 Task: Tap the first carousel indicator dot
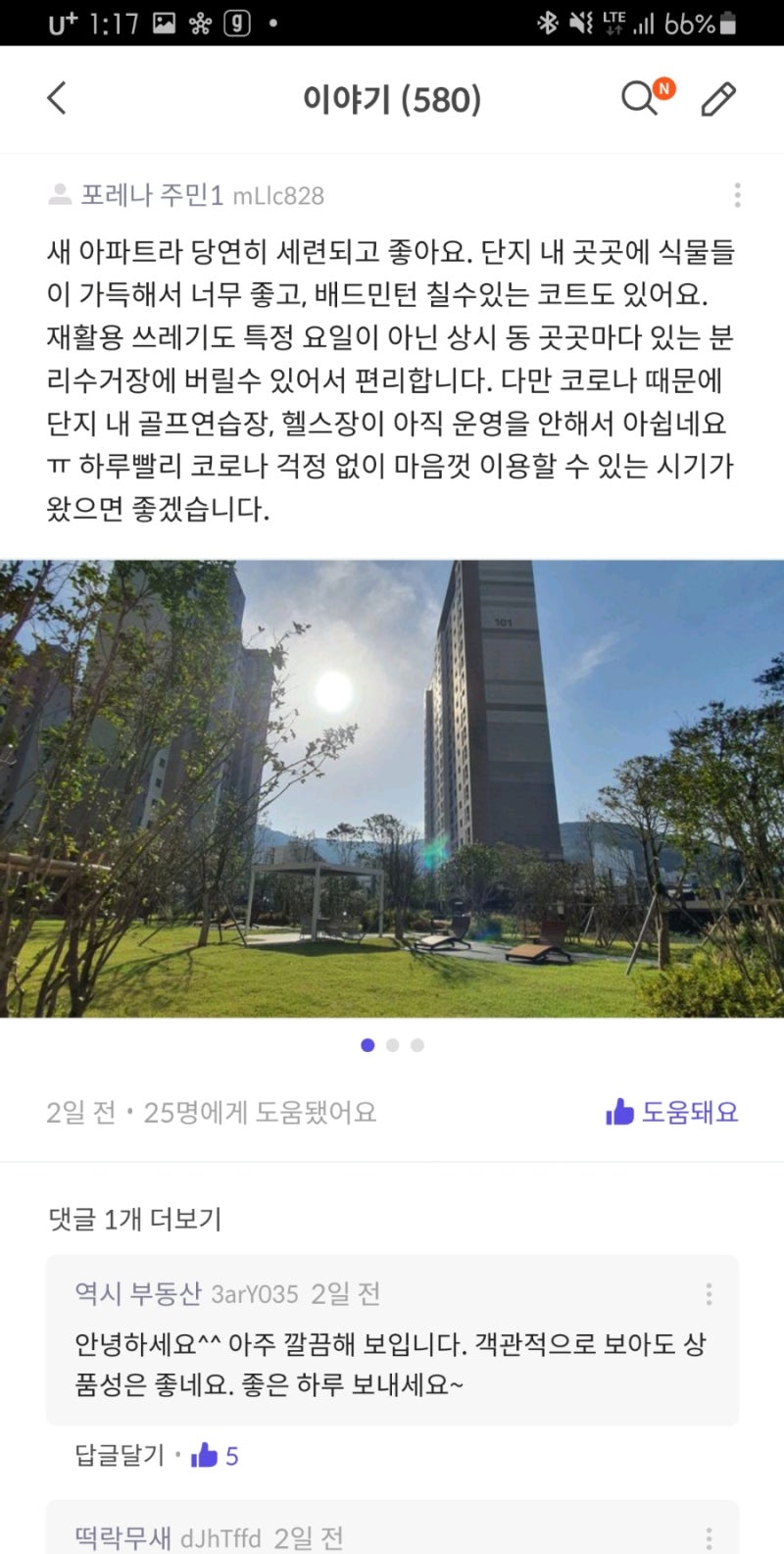(x=367, y=1045)
